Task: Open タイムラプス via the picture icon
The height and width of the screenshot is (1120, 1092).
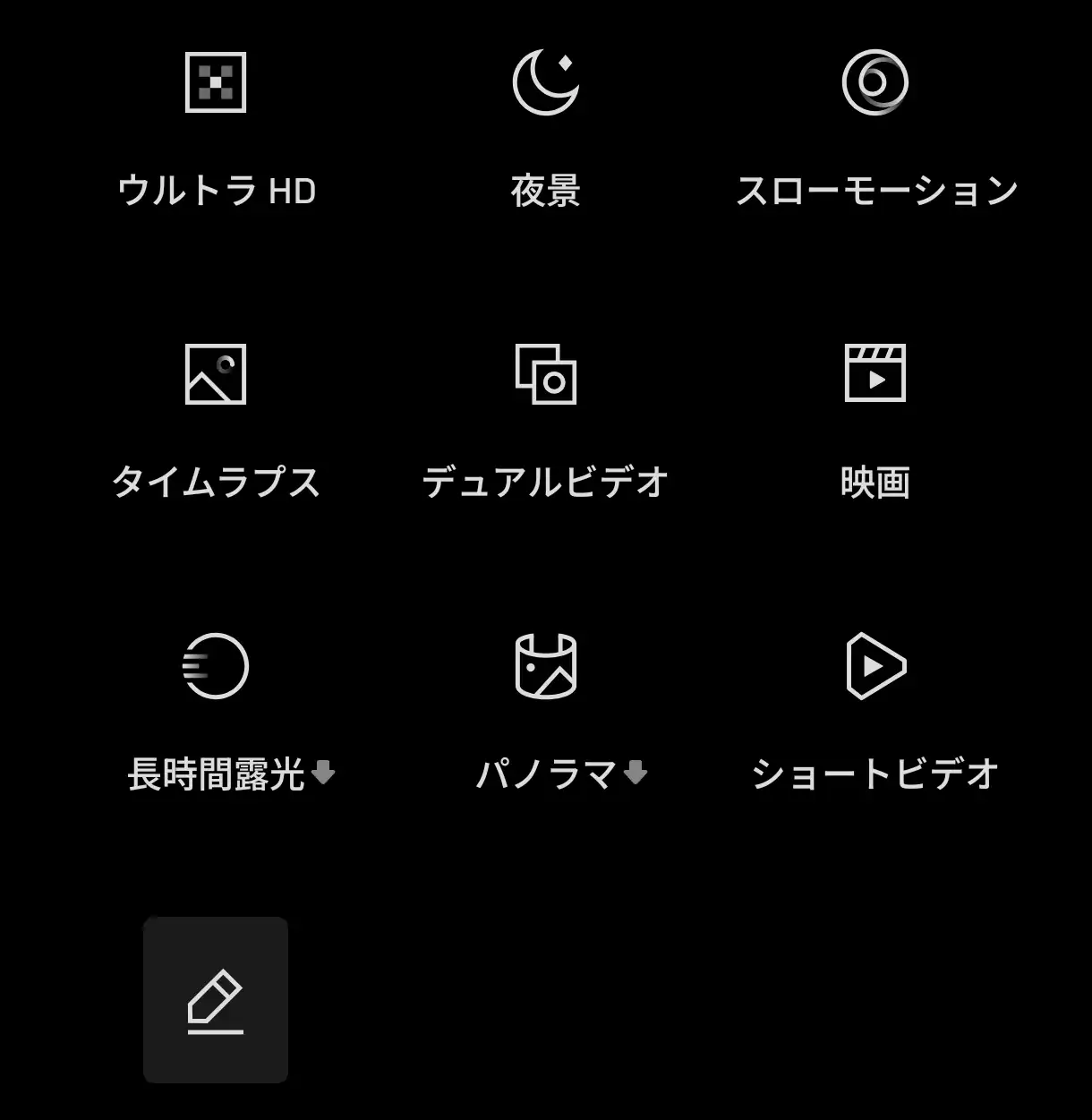Action: 217,374
